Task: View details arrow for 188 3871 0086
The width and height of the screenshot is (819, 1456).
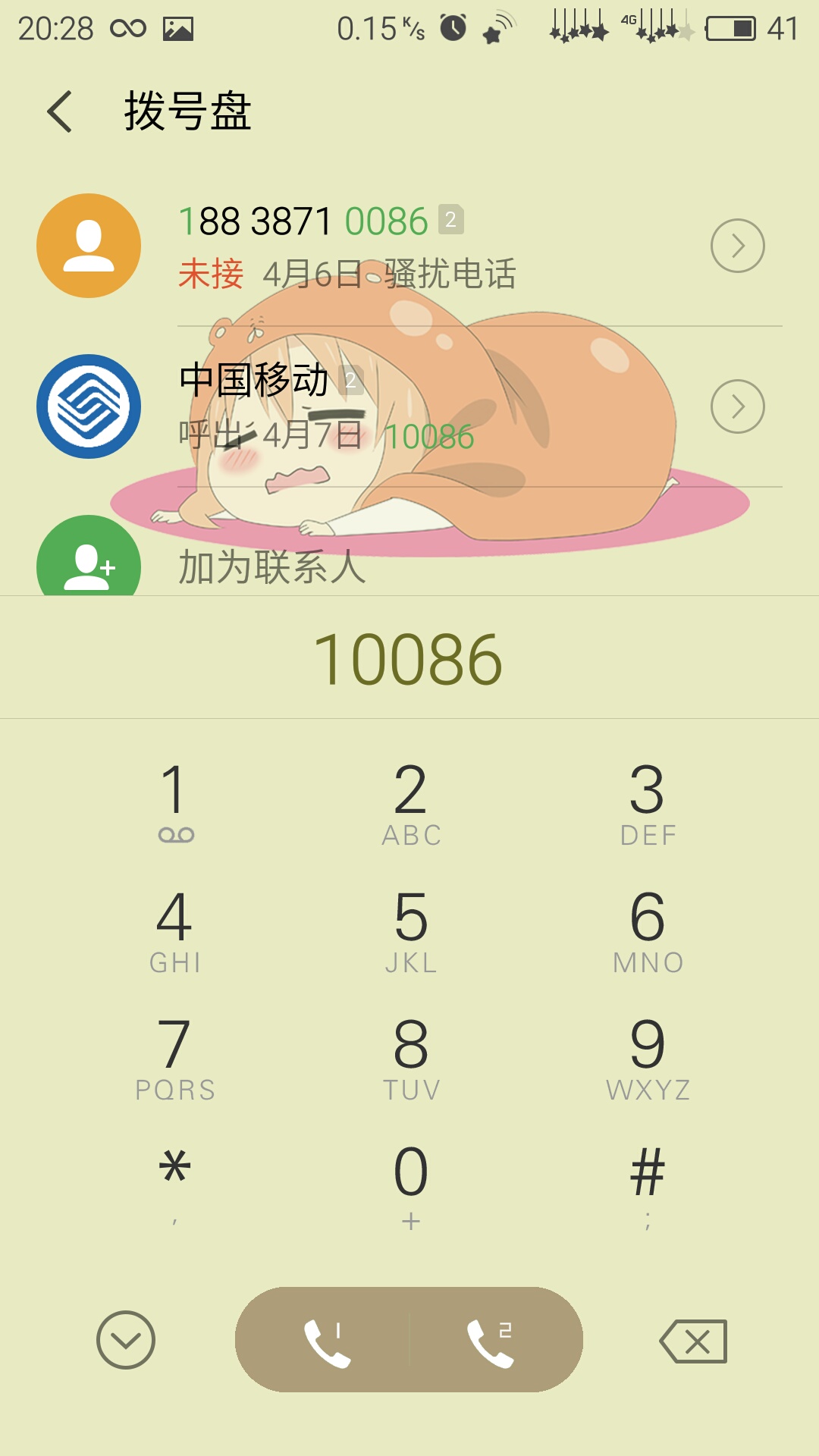Action: (x=737, y=246)
